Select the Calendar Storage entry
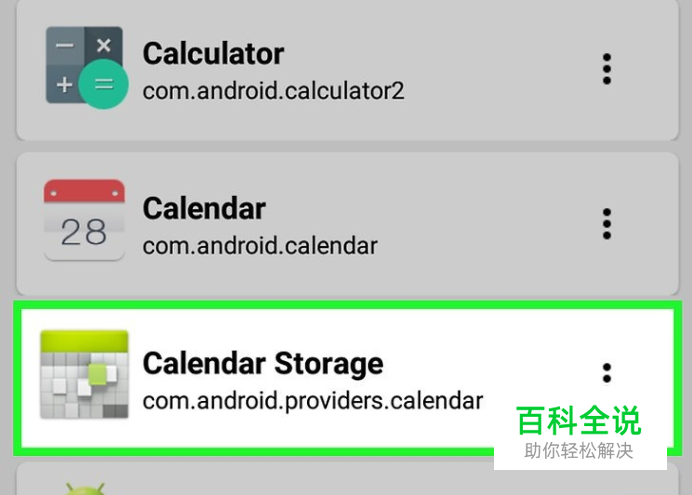692x495 pixels. pyautogui.click(x=347, y=379)
